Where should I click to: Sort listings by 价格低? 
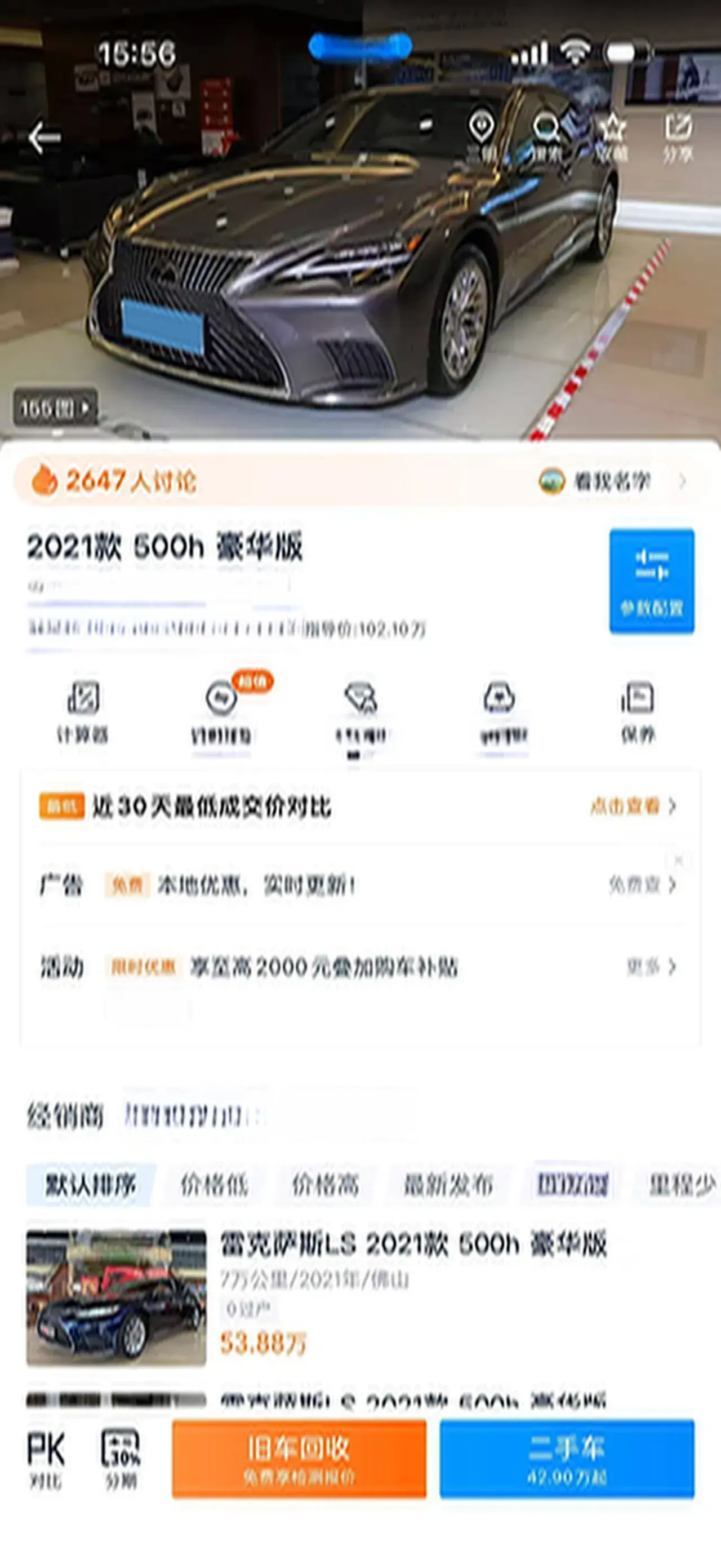[x=214, y=1185]
